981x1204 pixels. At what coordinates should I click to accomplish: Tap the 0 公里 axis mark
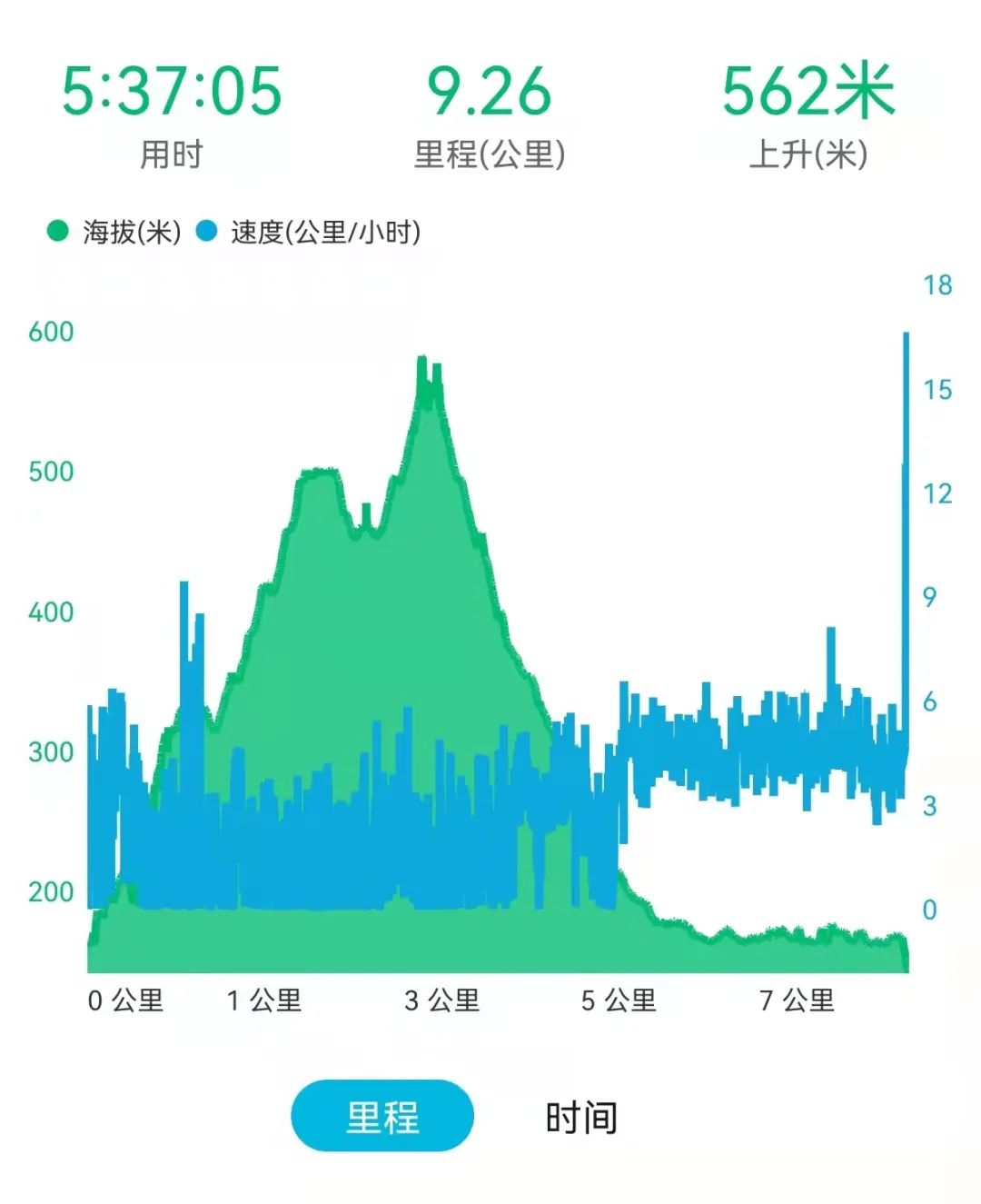[x=126, y=1000]
